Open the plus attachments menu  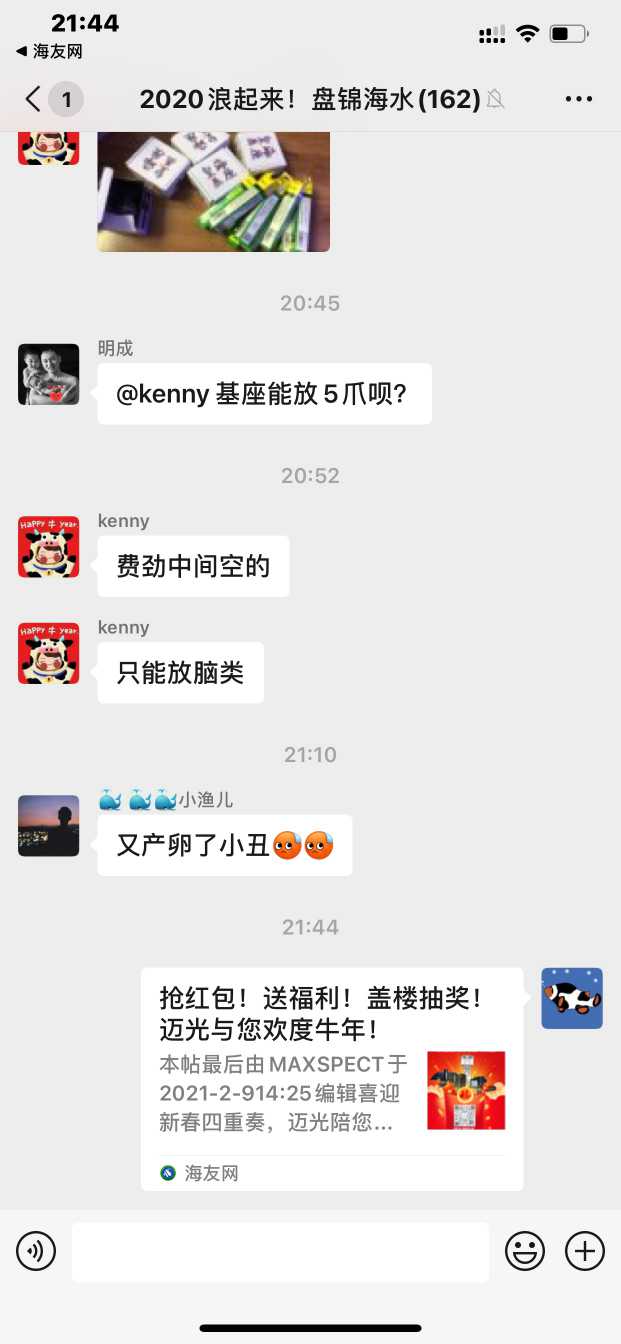pos(585,1251)
